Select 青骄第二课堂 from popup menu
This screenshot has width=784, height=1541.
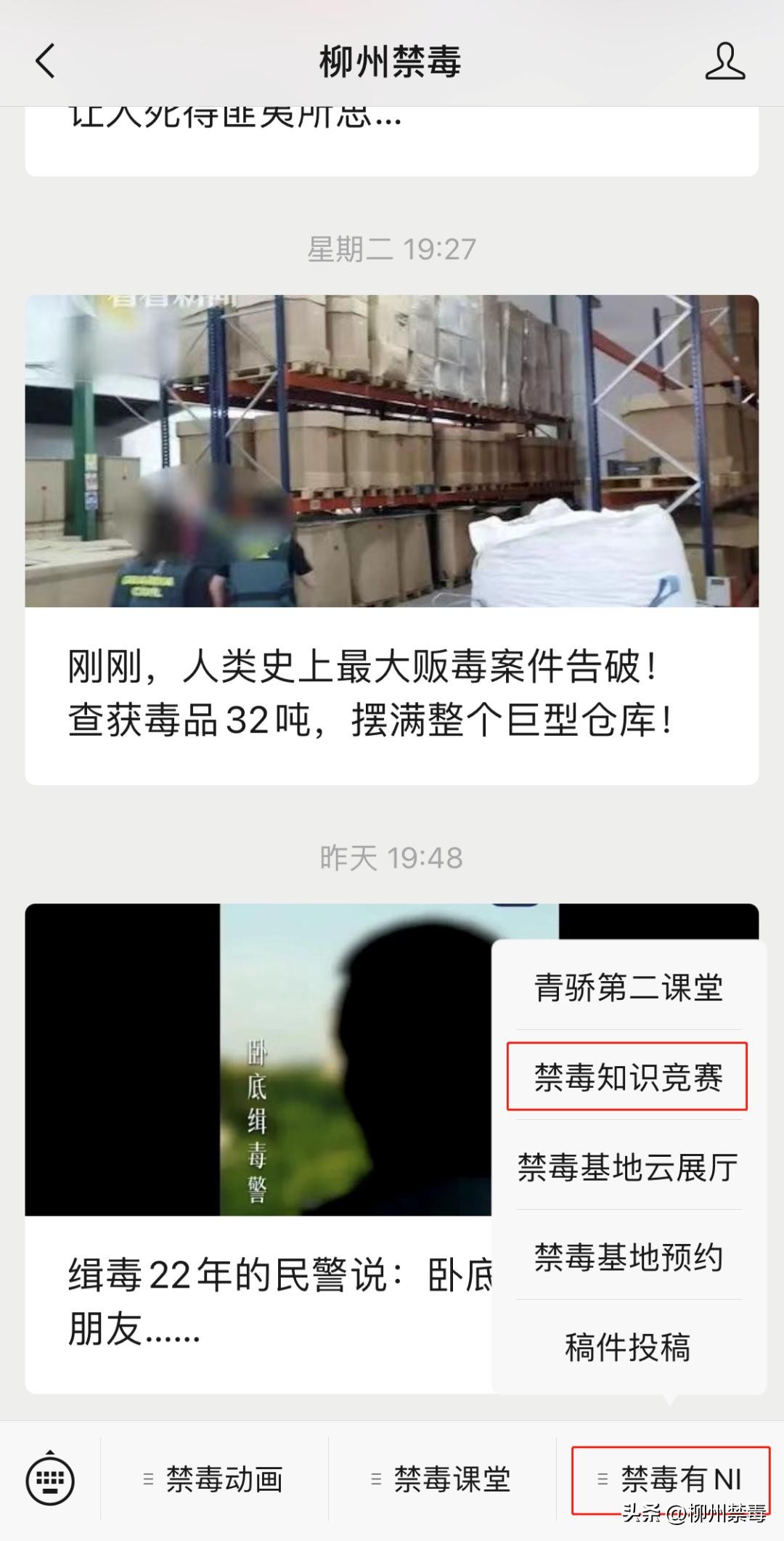pos(629,988)
